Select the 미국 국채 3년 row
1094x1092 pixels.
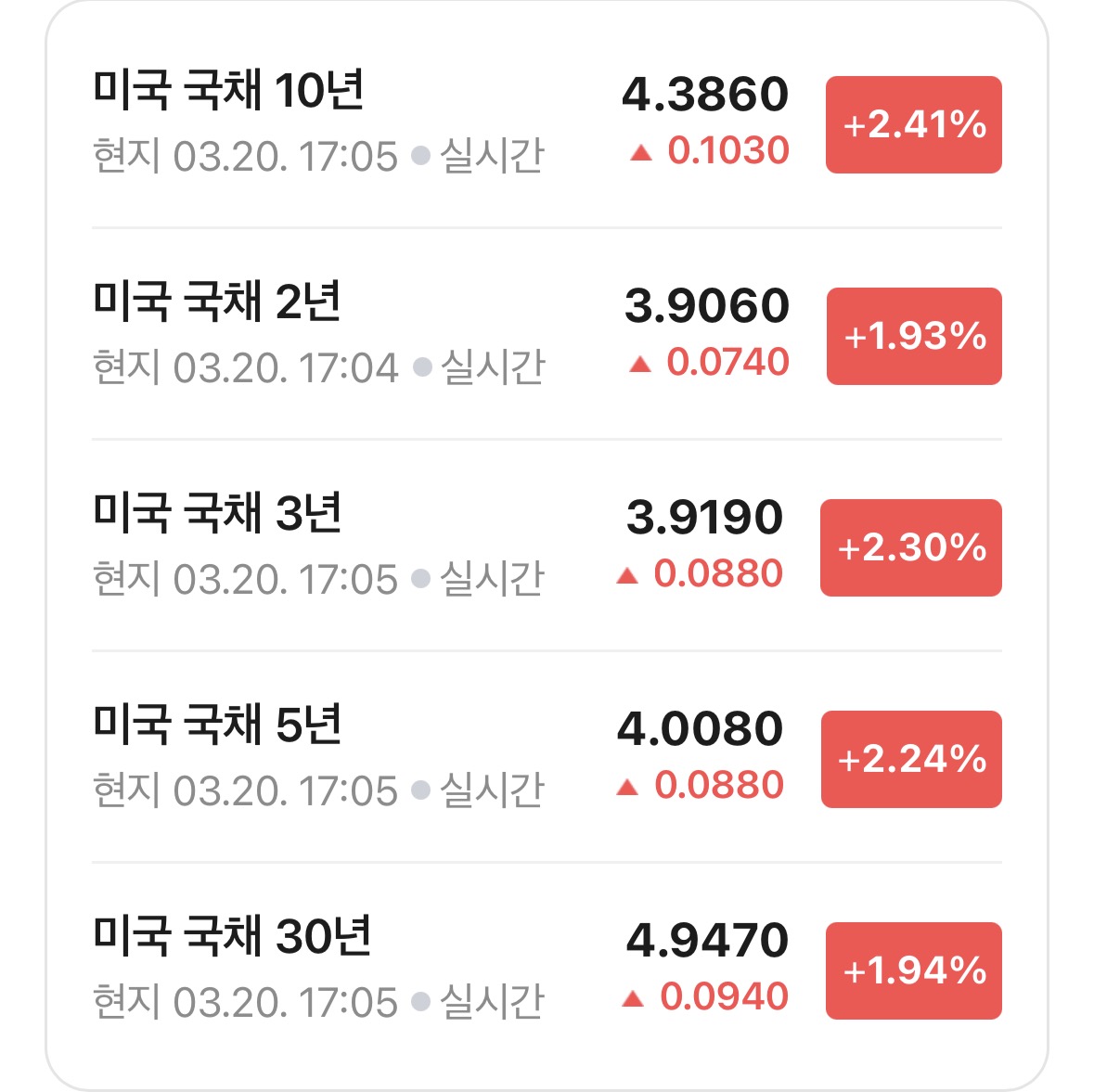547,546
